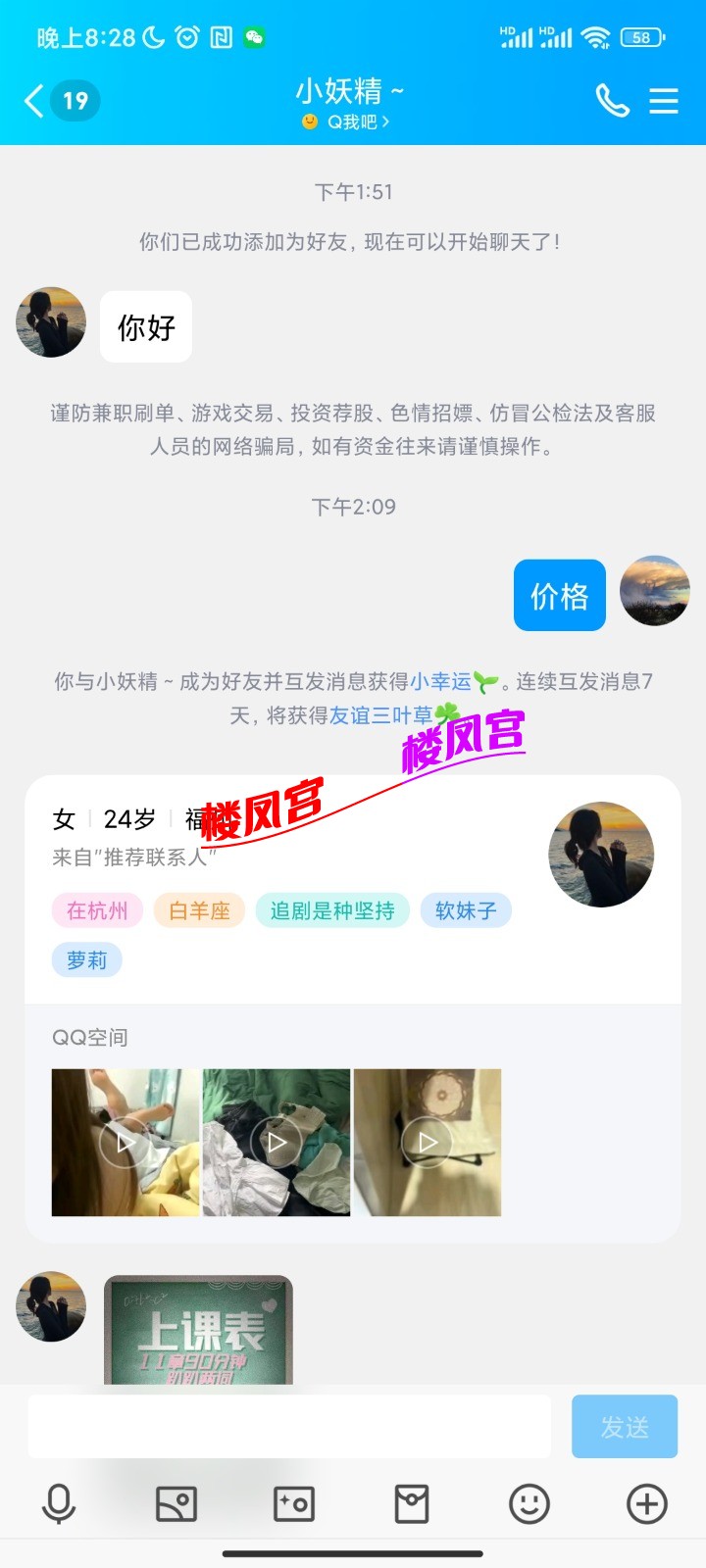Tap the voice message microphone icon
706x1568 pixels.
pos(59,1503)
